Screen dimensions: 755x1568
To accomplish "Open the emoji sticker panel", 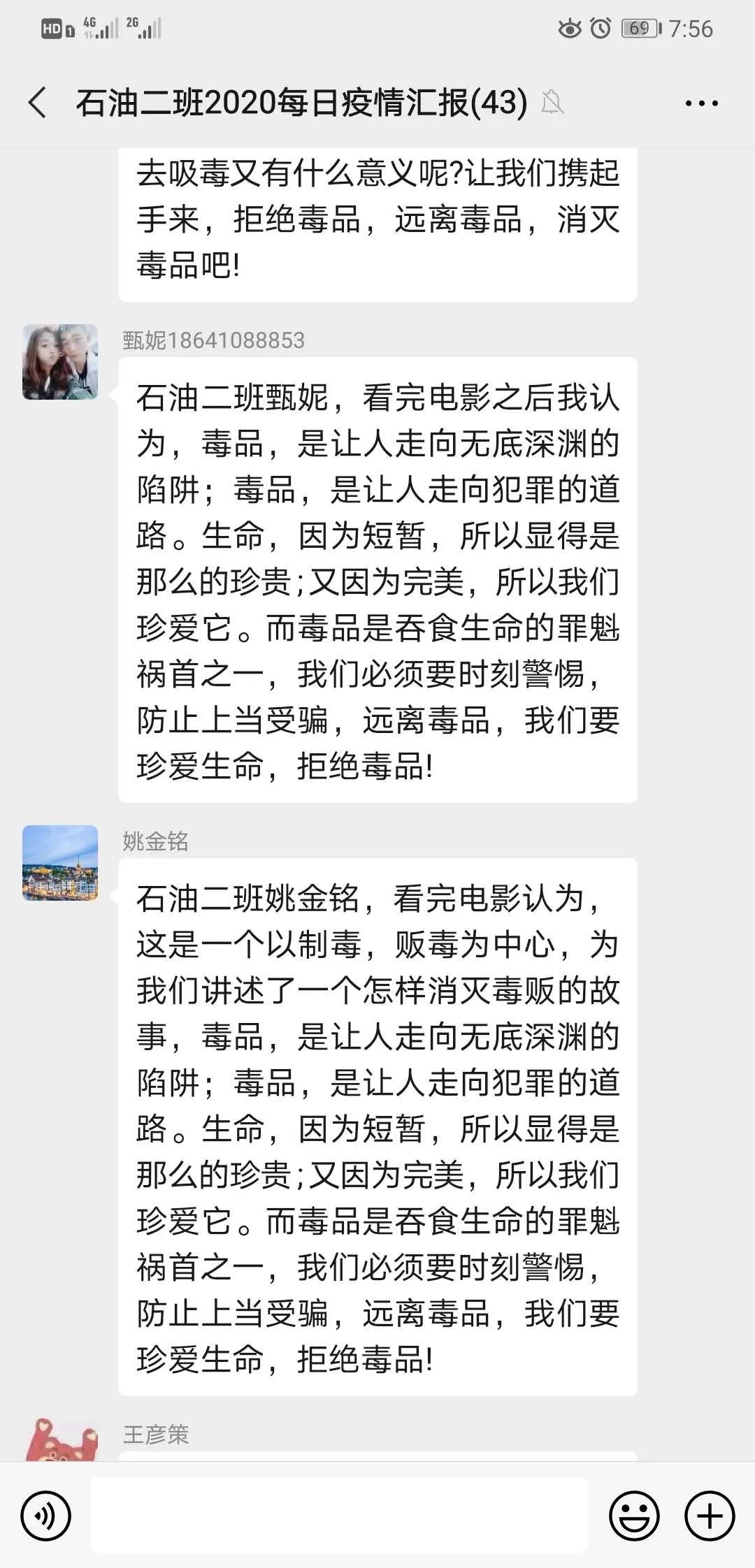I will (x=634, y=1516).
